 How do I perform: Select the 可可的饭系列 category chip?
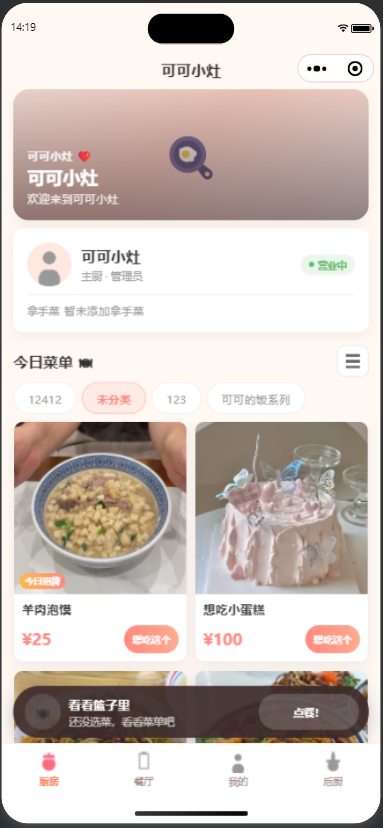(256, 399)
